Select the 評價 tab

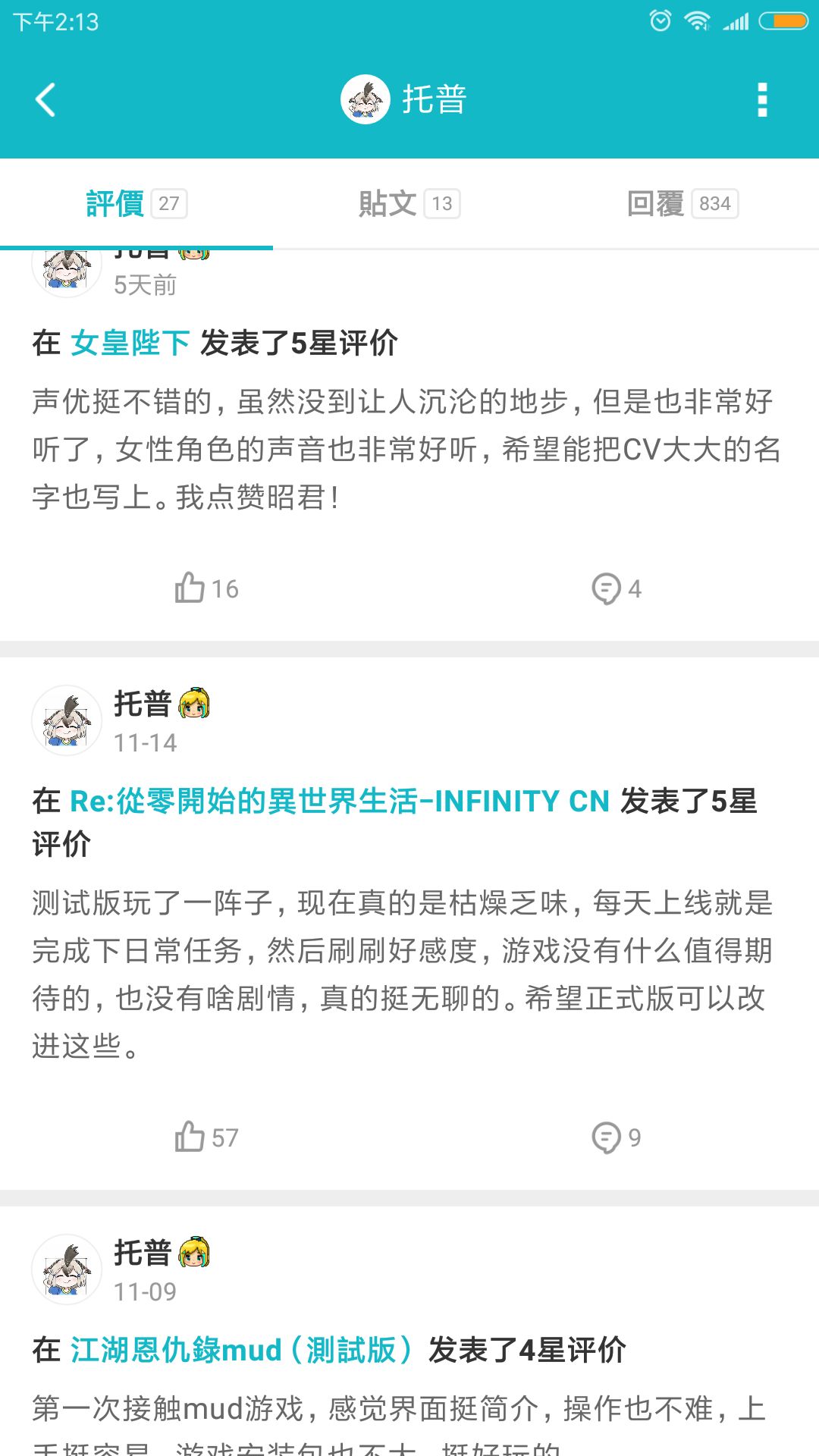pos(136,203)
